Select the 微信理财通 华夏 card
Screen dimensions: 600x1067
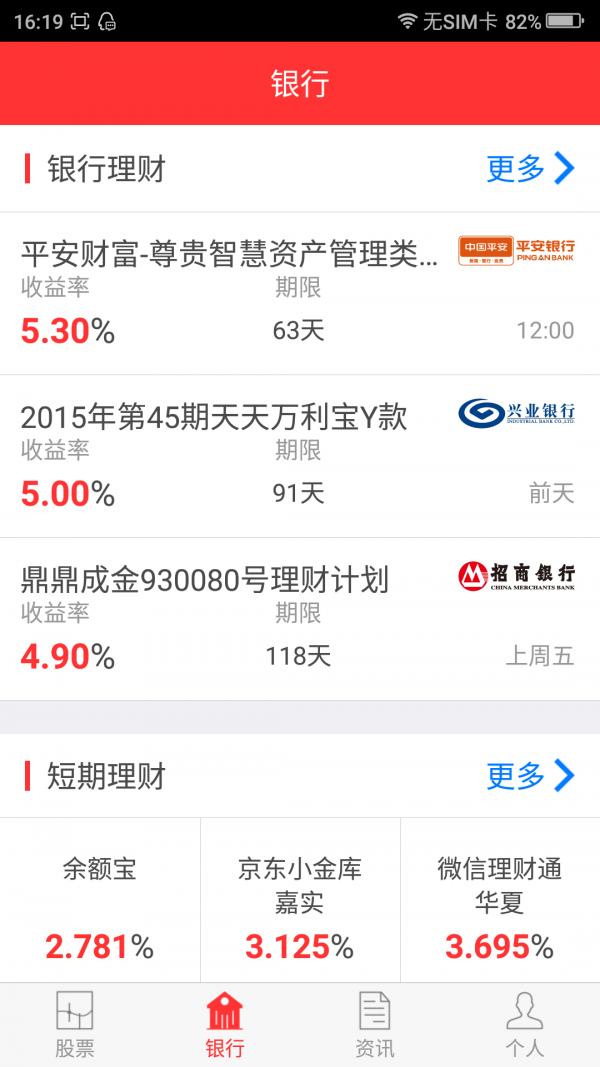click(500, 900)
